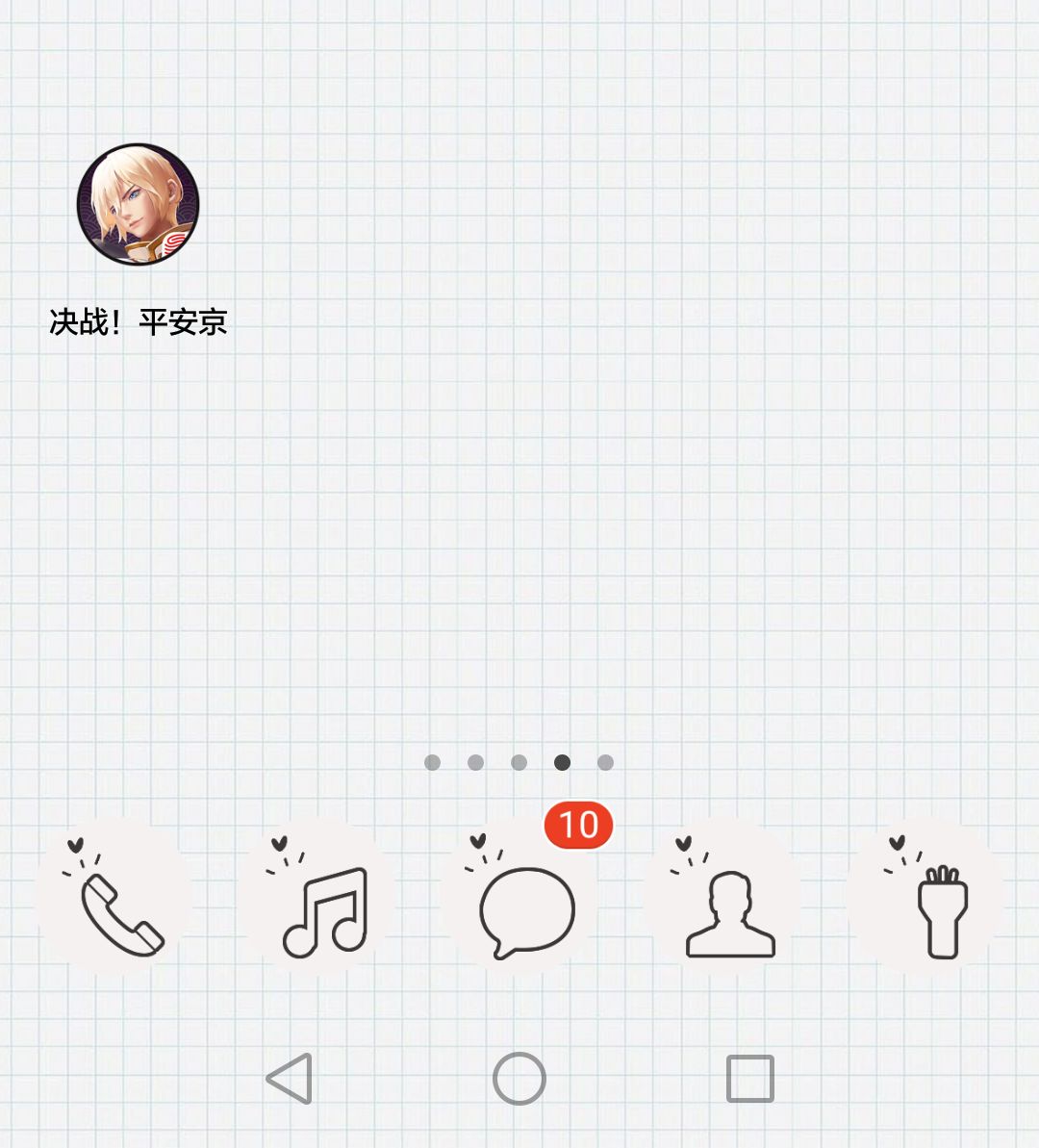This screenshot has width=1039, height=1148.
Task: Open Recents with the square button
Action: [x=750, y=1078]
